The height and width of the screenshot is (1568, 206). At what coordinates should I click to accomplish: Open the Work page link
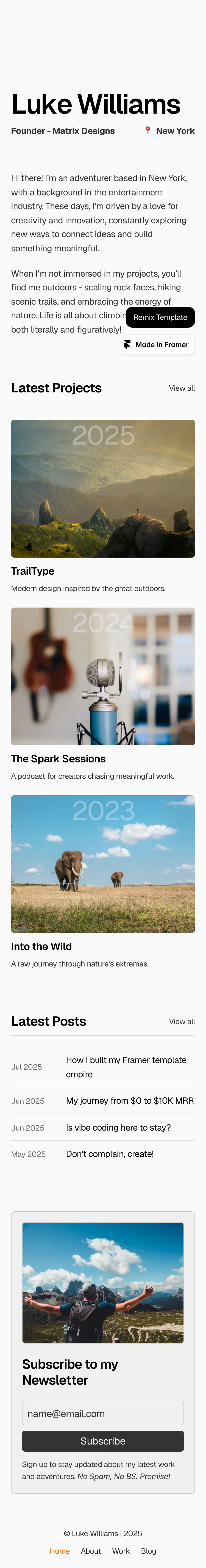[121, 1550]
